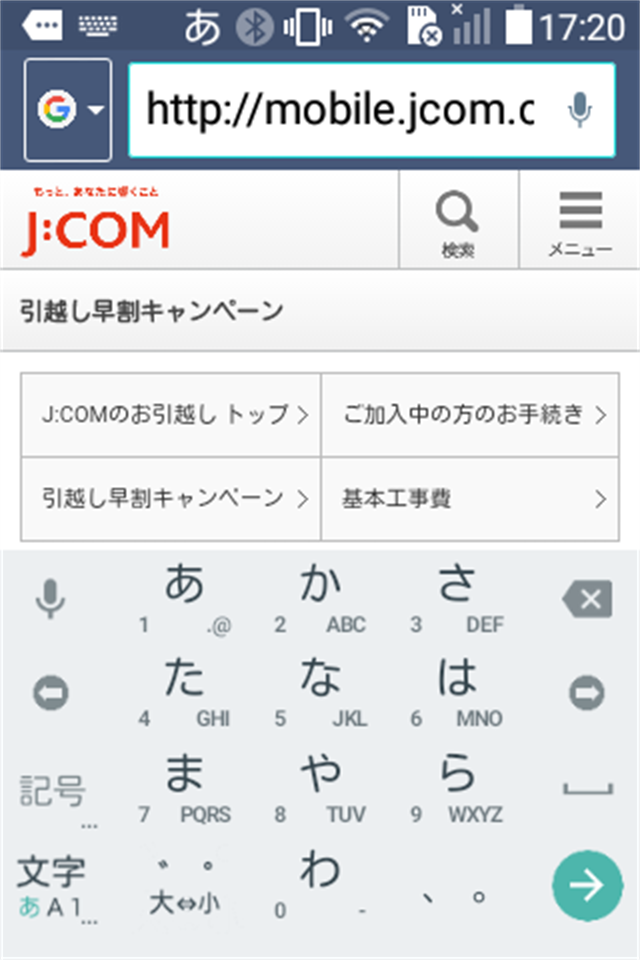The image size is (640, 960).
Task: Open the メニュー hamburger menu
Action: pos(580,222)
